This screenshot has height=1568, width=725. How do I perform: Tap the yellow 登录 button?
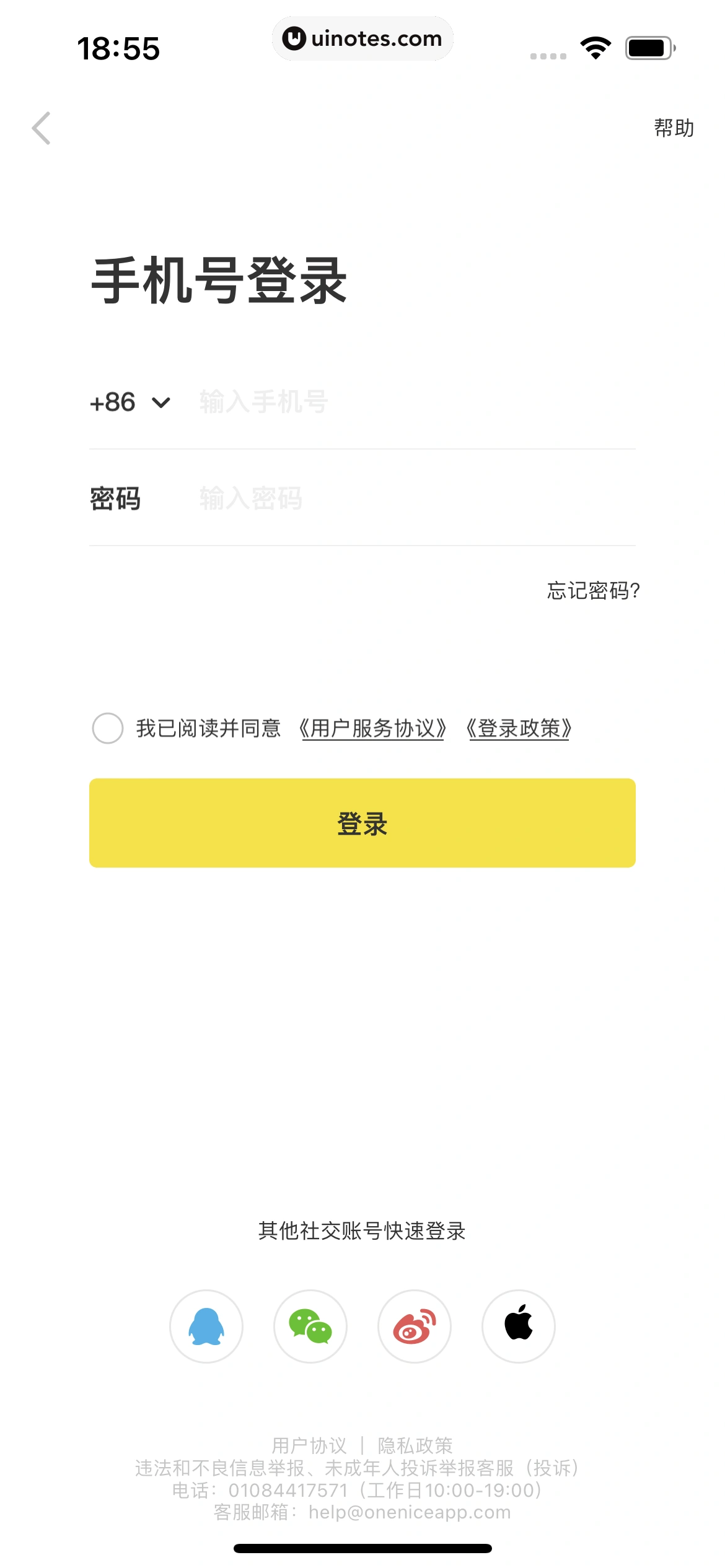pos(362,823)
